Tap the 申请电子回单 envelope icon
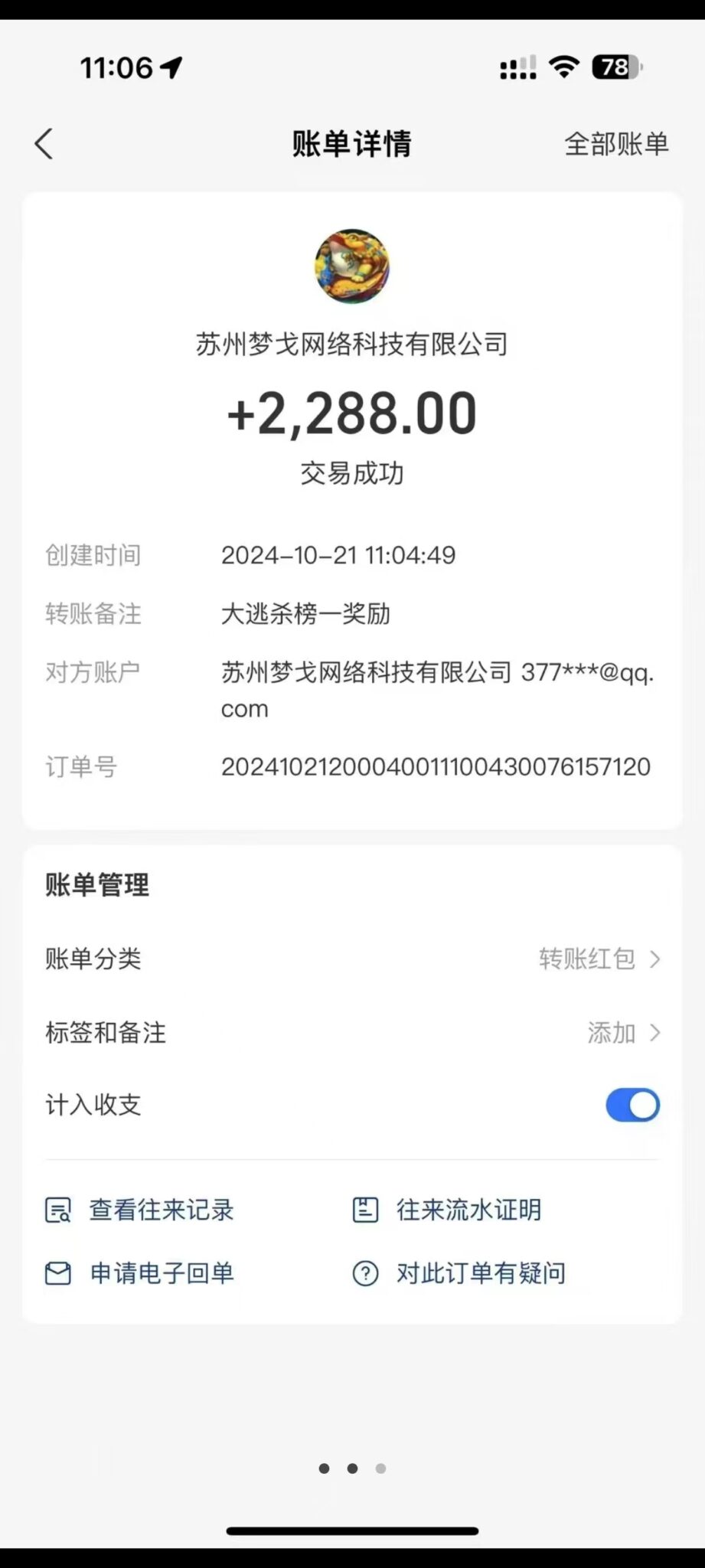 pyautogui.click(x=57, y=1272)
